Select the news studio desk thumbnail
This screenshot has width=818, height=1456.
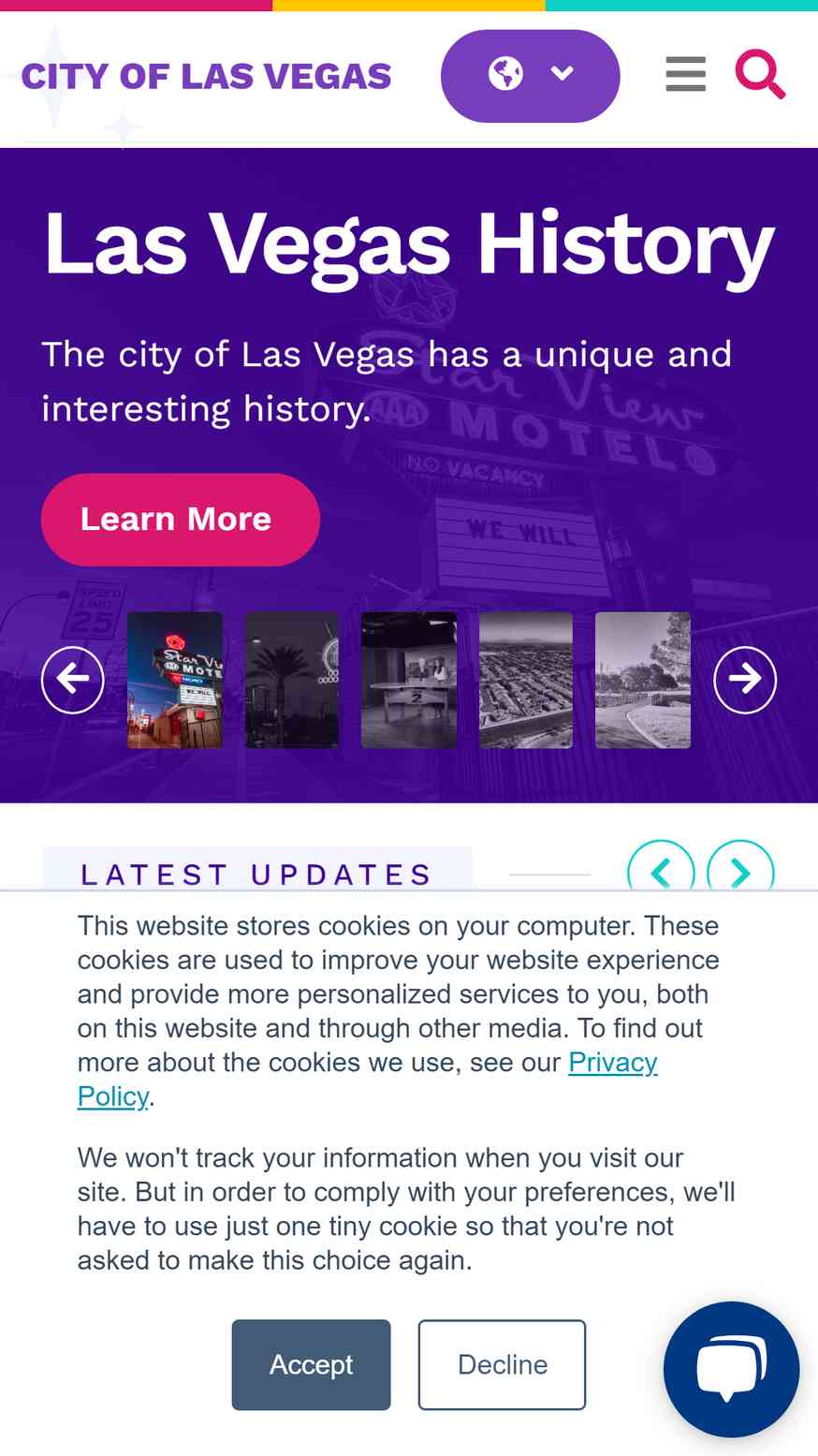tap(409, 680)
